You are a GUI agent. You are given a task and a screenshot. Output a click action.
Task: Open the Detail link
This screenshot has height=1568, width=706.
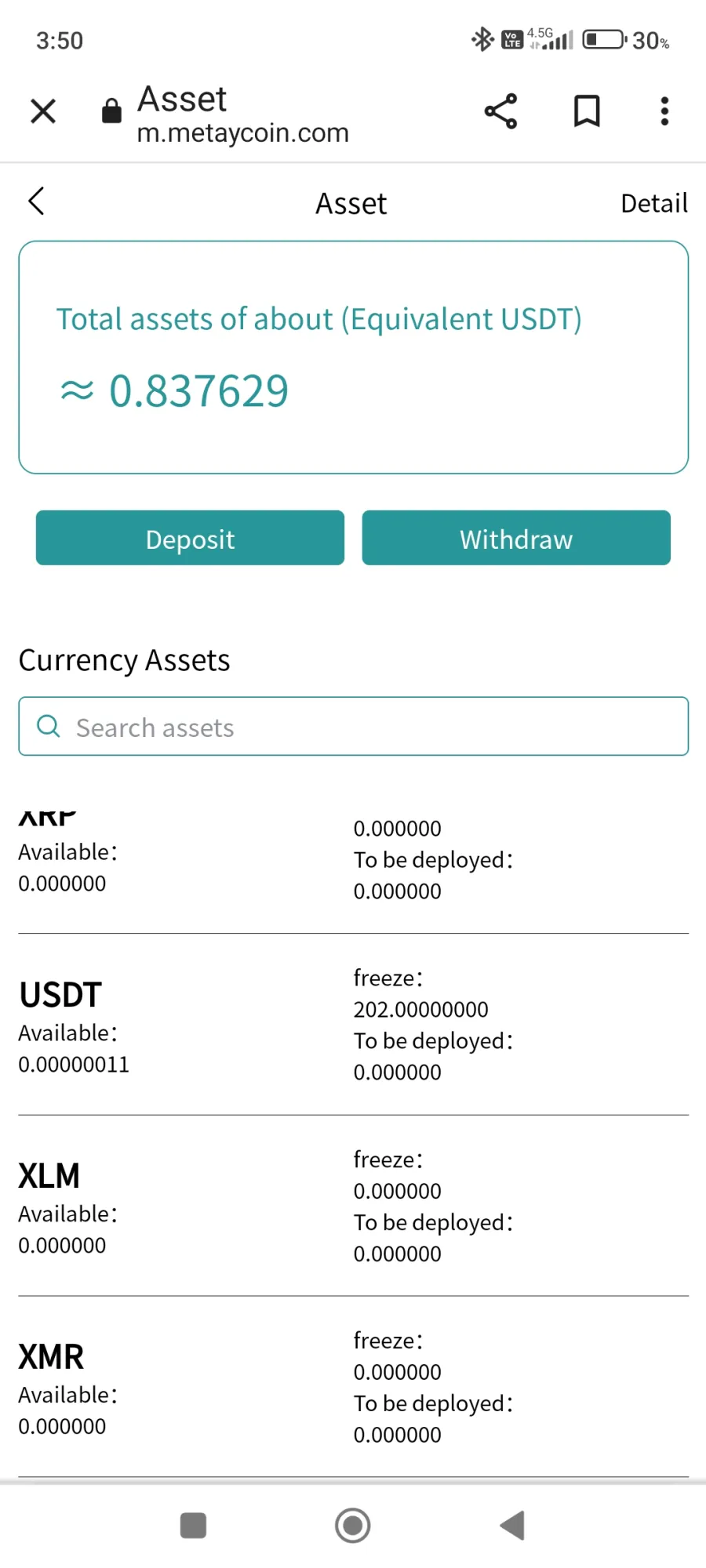[654, 203]
